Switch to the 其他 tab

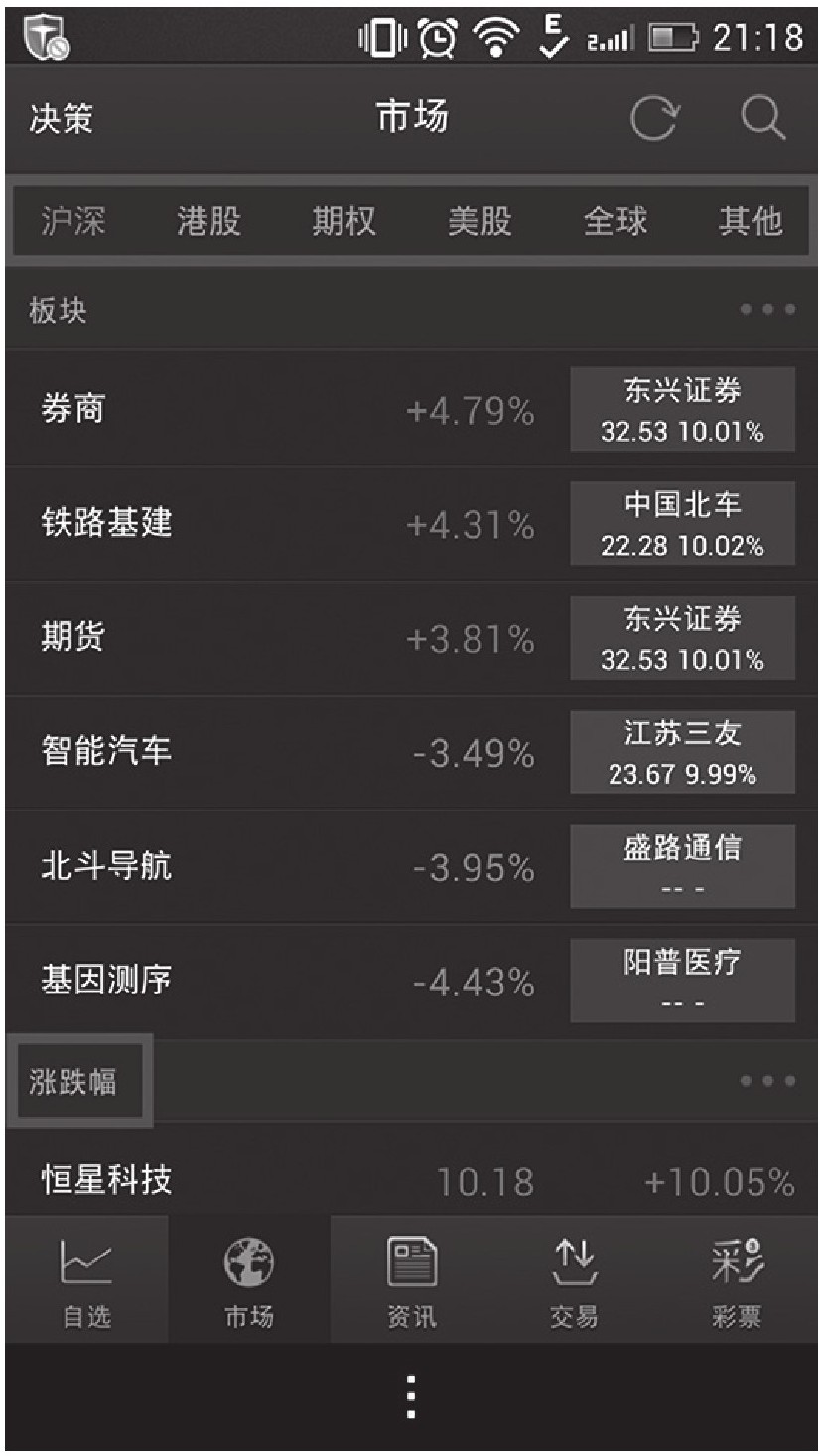[750, 221]
